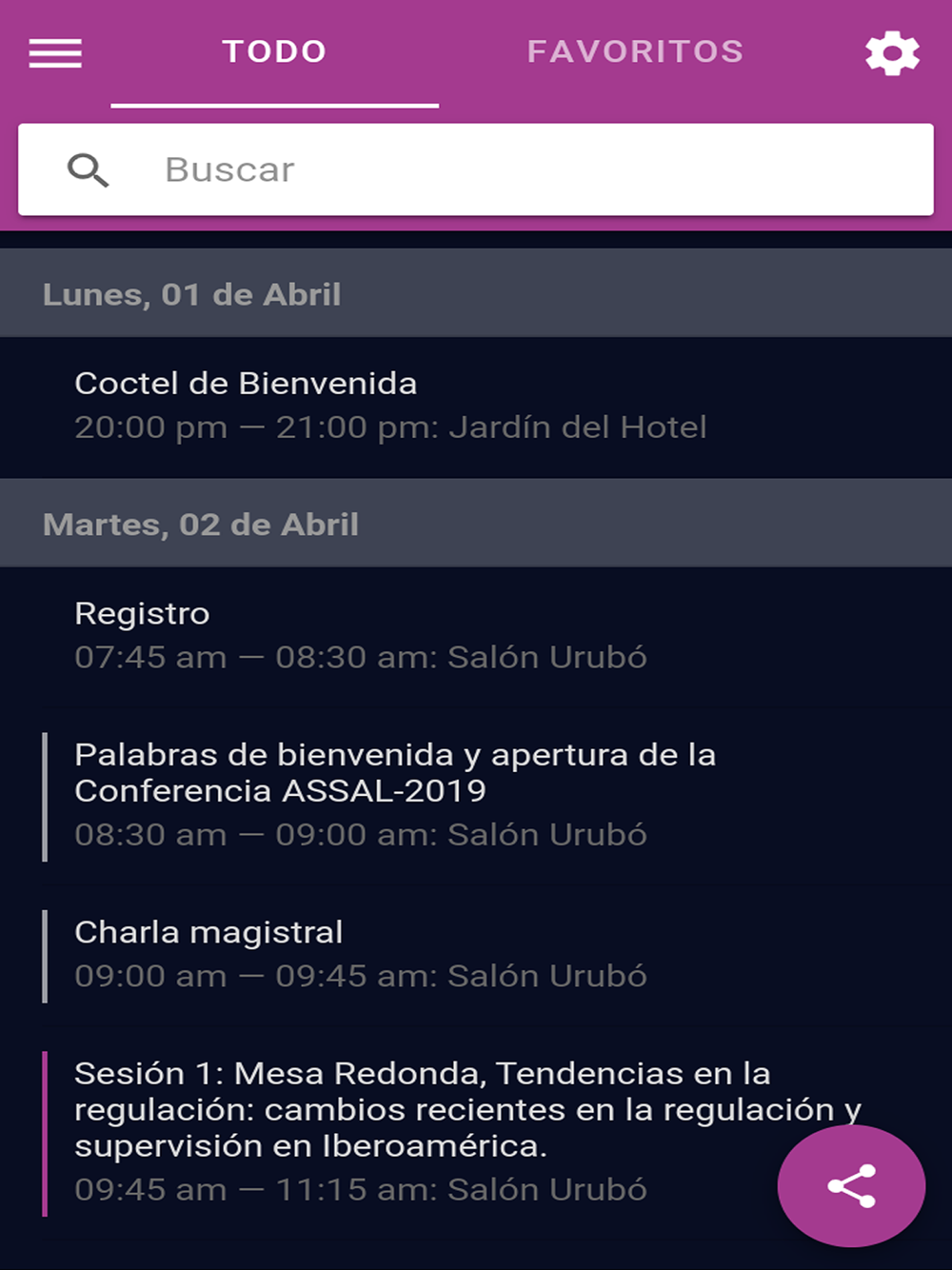Select the Todo tab
The image size is (952, 1270).
click(x=274, y=52)
